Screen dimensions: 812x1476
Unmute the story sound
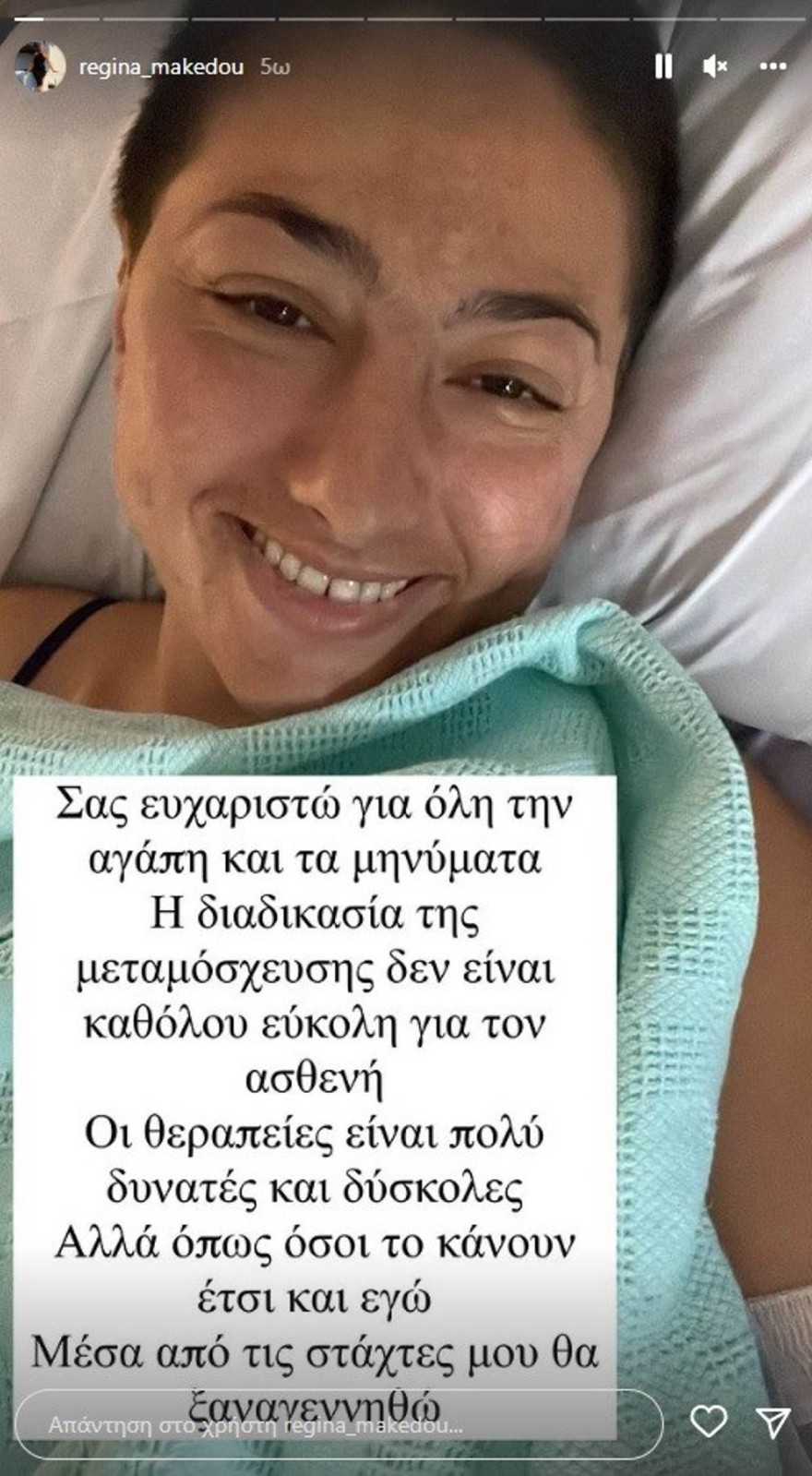[x=715, y=66]
